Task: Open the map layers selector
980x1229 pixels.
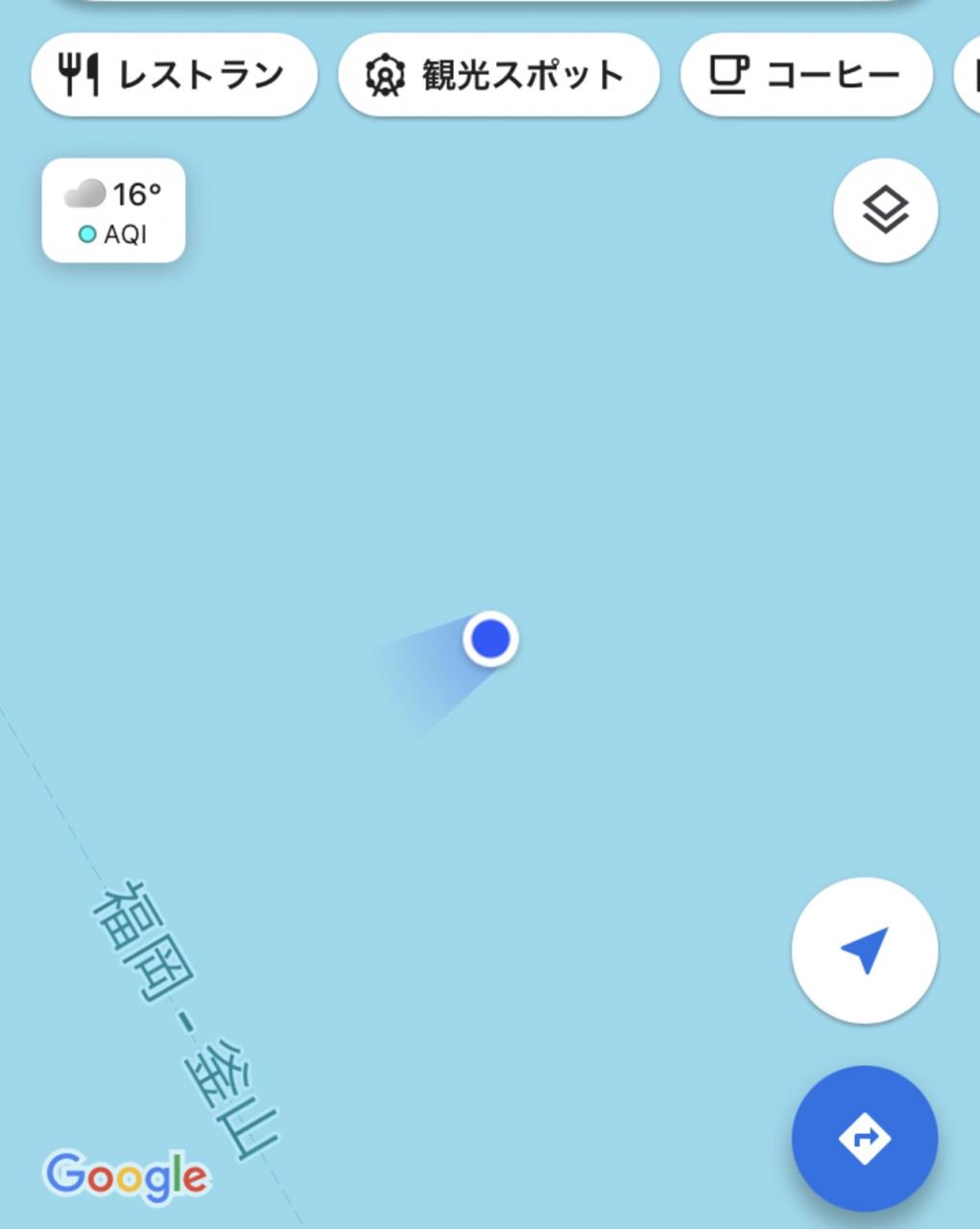Action: tap(885, 210)
